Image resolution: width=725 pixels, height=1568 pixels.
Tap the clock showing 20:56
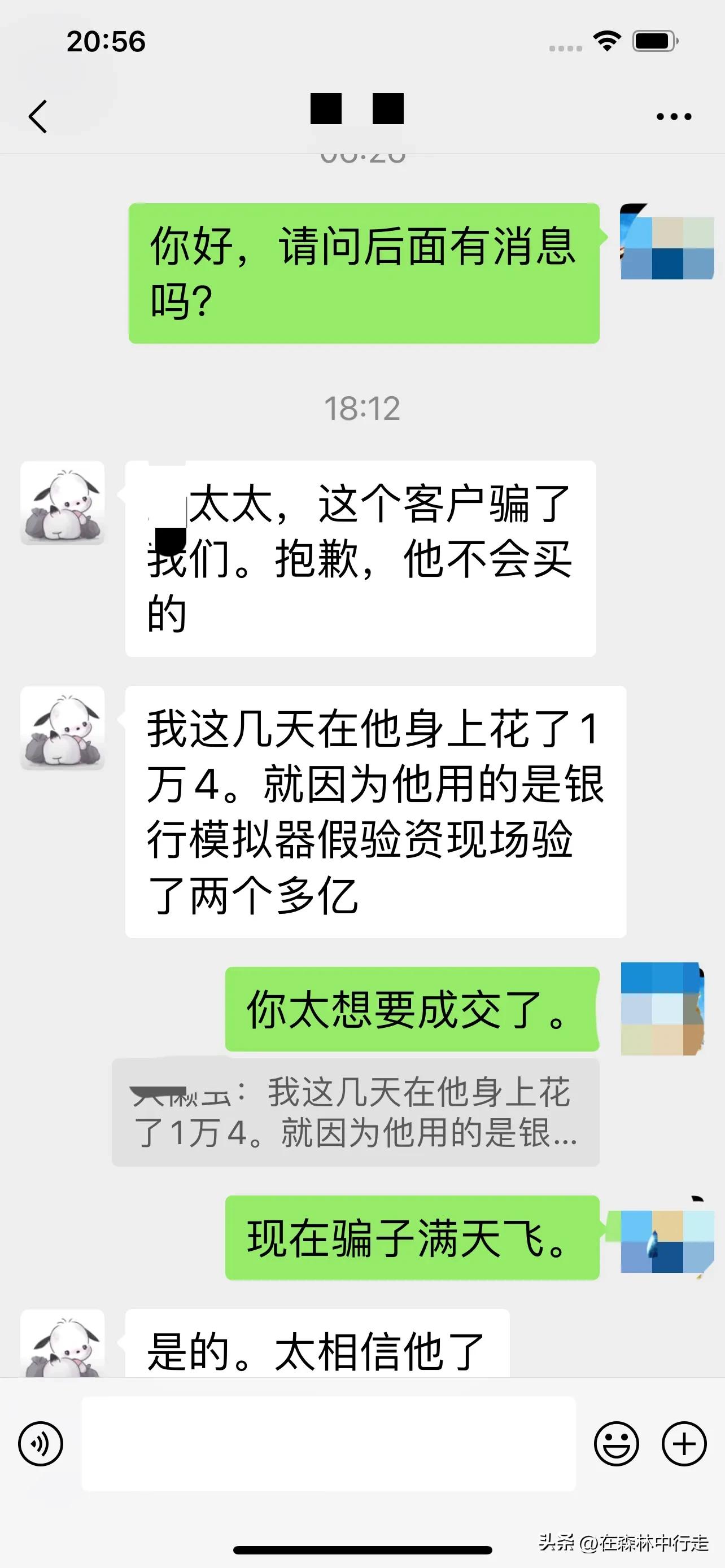(x=106, y=41)
